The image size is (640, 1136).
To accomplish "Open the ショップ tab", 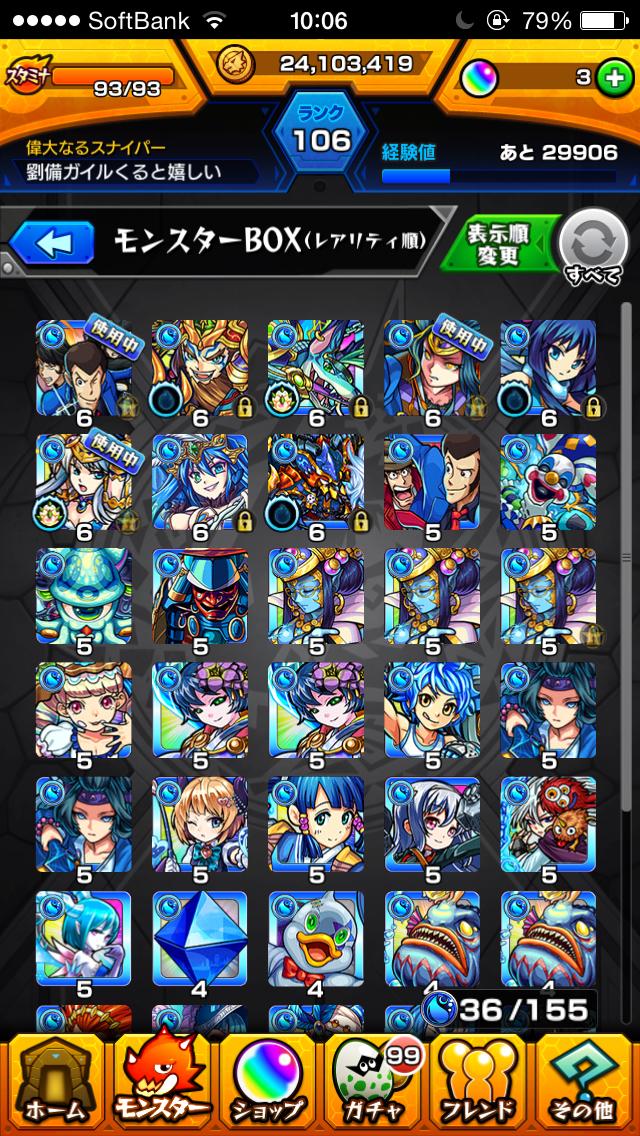I will [x=267, y=1080].
